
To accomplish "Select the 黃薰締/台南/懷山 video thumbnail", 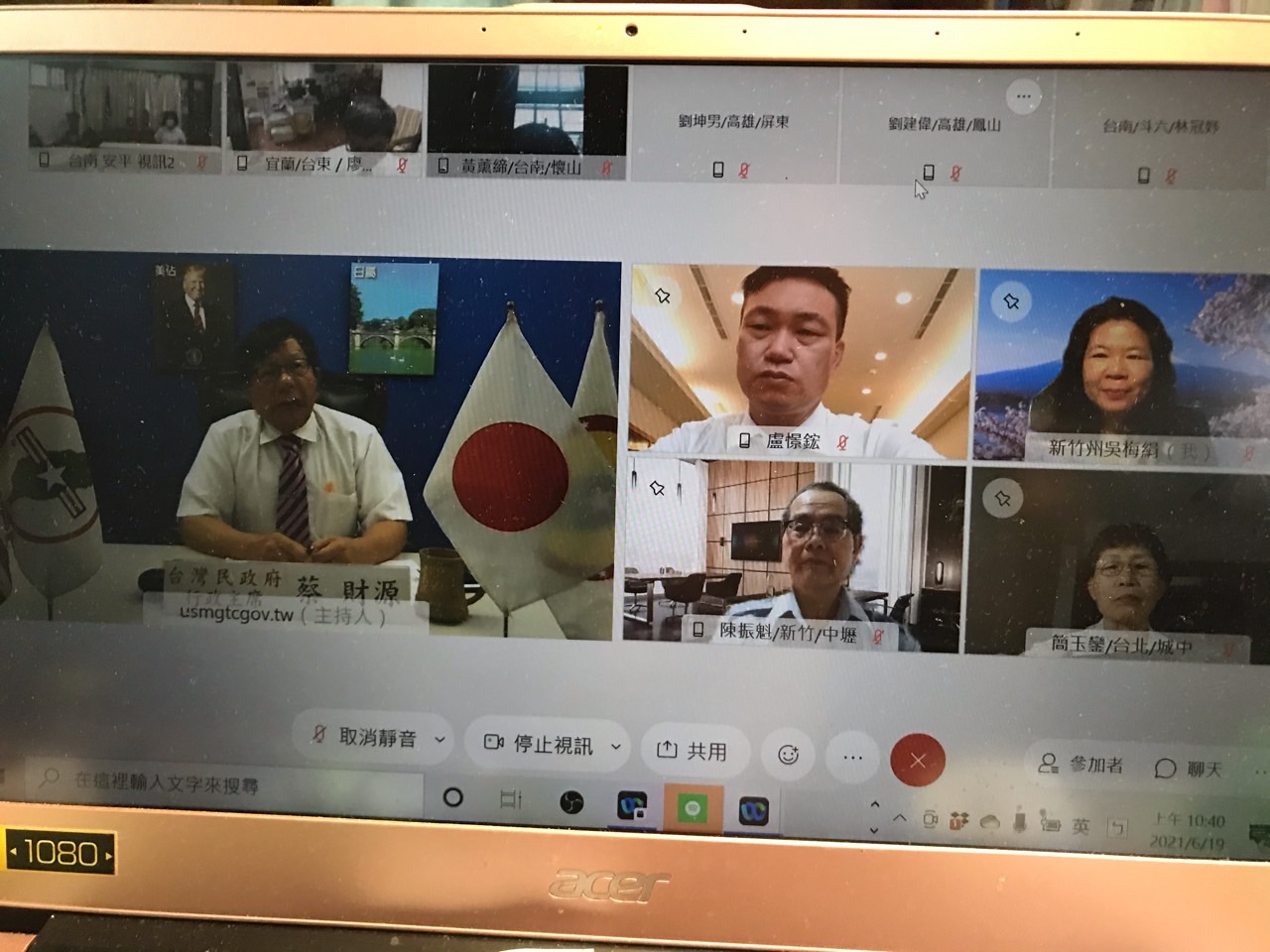I will point(527,119).
